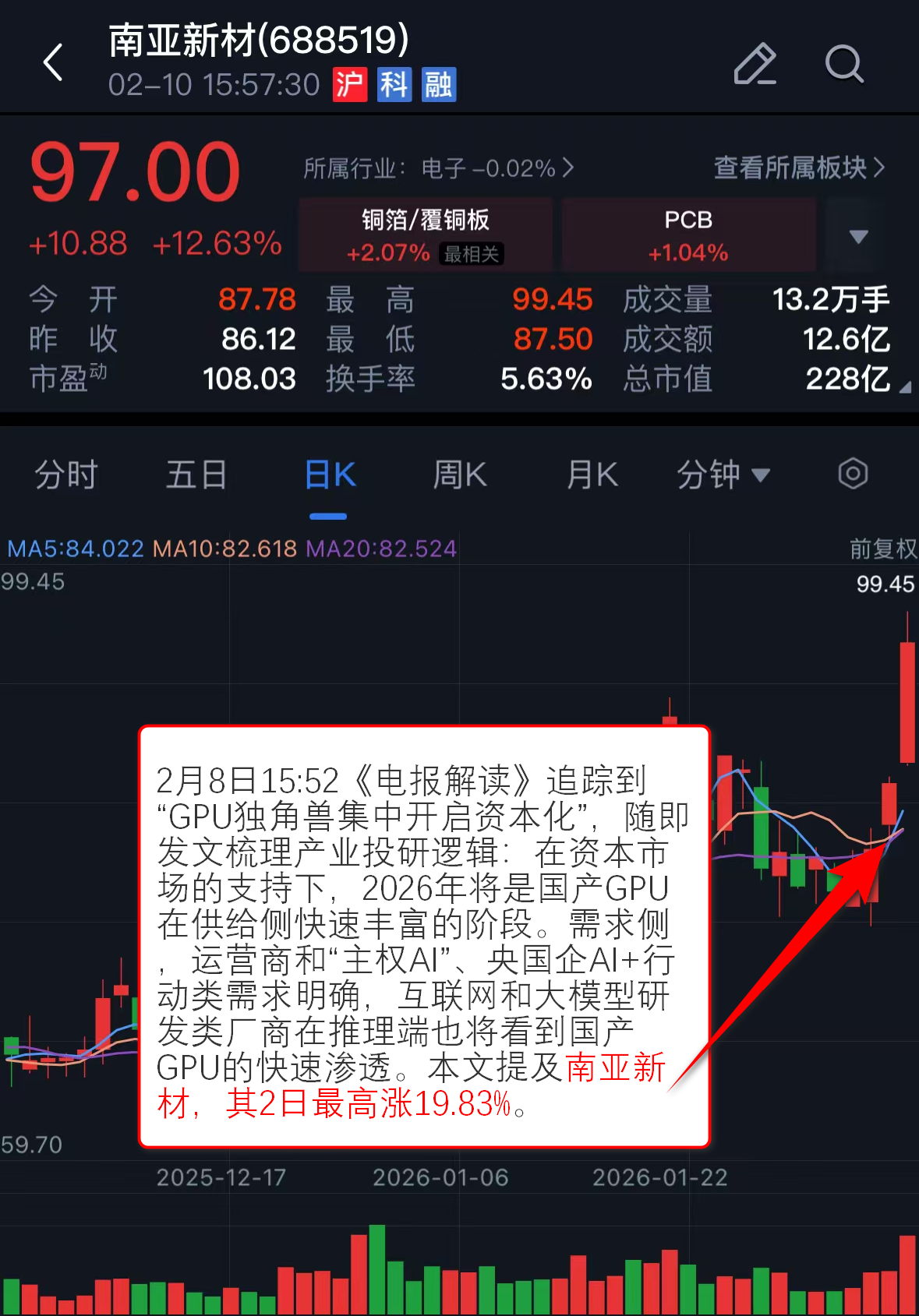Open 查看所属板块
The width and height of the screenshot is (919, 1316).
[x=799, y=168]
